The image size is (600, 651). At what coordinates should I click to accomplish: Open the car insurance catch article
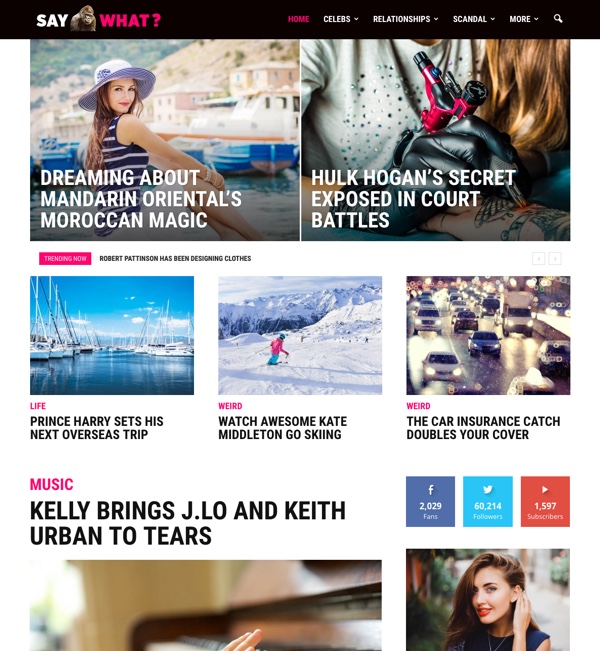point(483,428)
